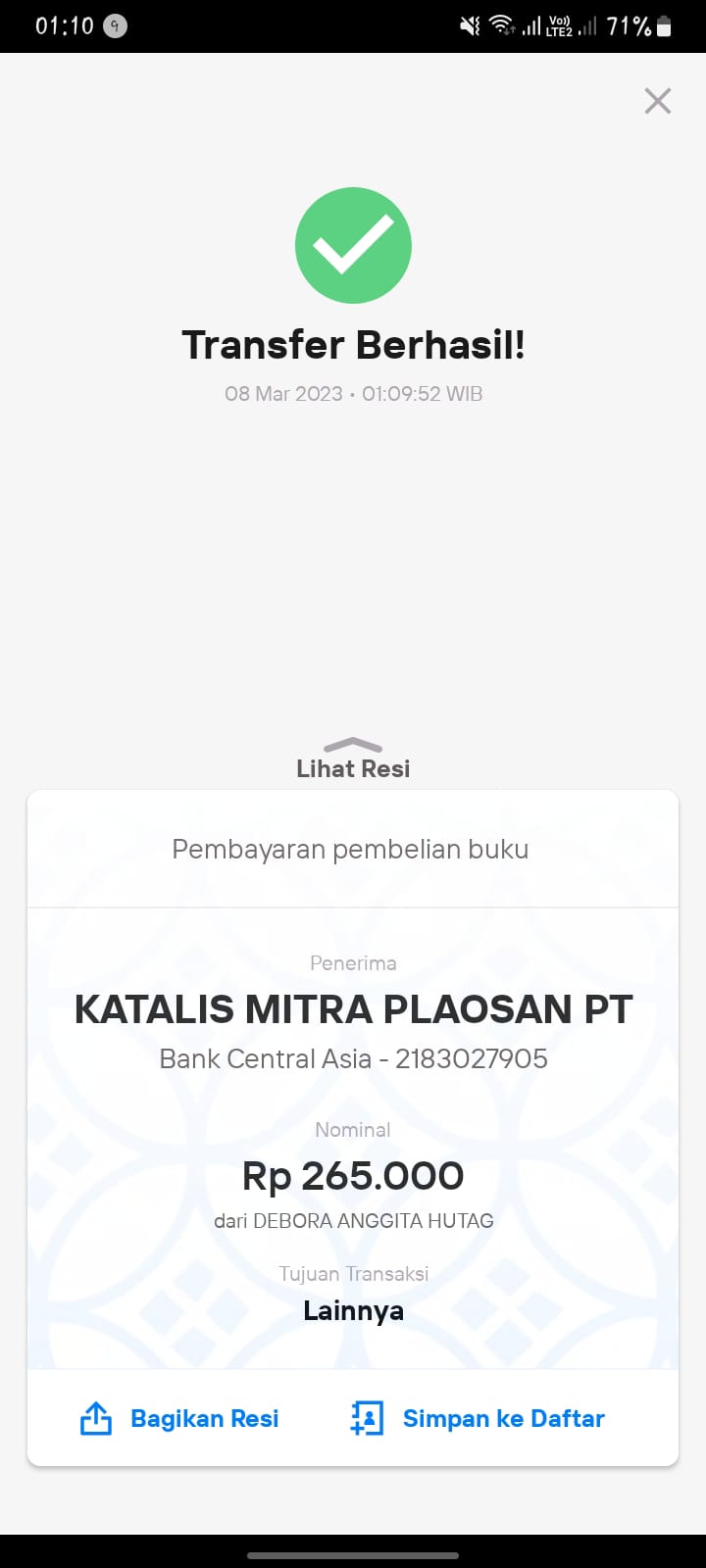Expand the Lihat Resi receipt handle
This screenshot has width=706, height=1568.
(x=353, y=759)
